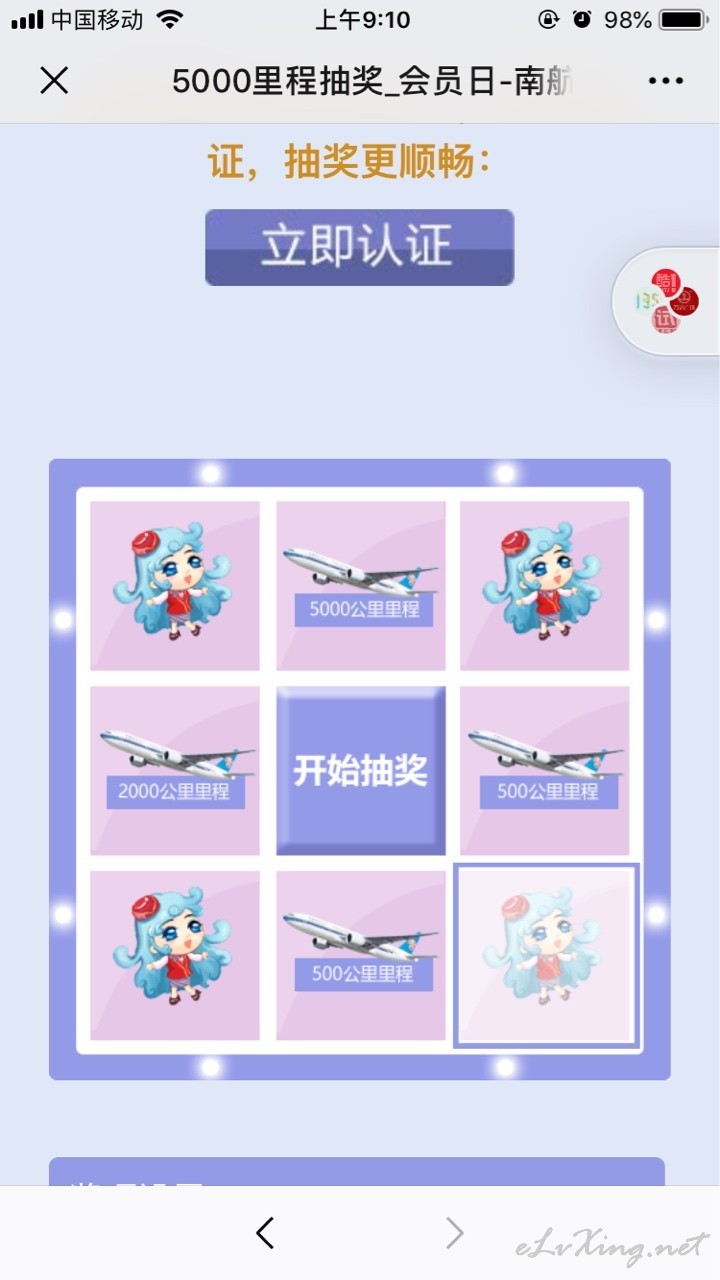This screenshot has width=720, height=1280.
Task: Open the three-dot overflow menu
Action: coord(666,81)
